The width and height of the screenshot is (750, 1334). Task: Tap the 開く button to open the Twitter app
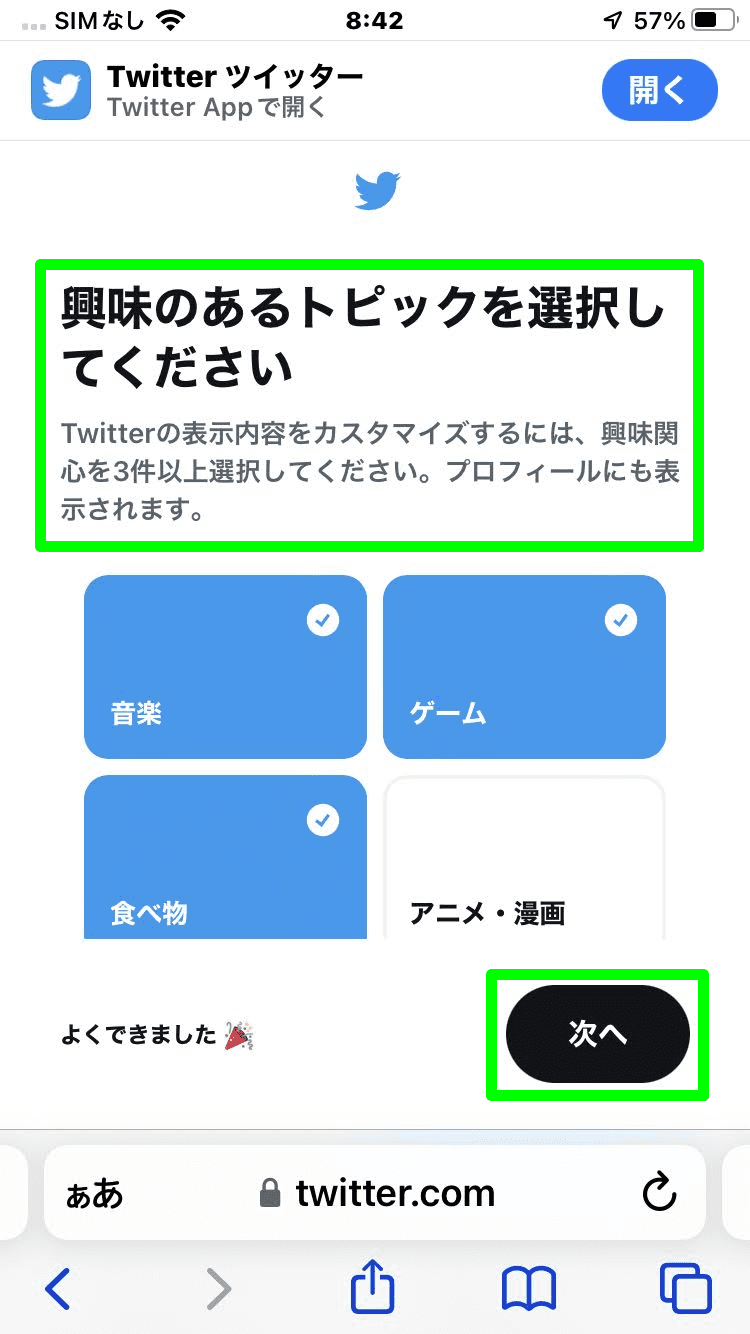tap(659, 90)
